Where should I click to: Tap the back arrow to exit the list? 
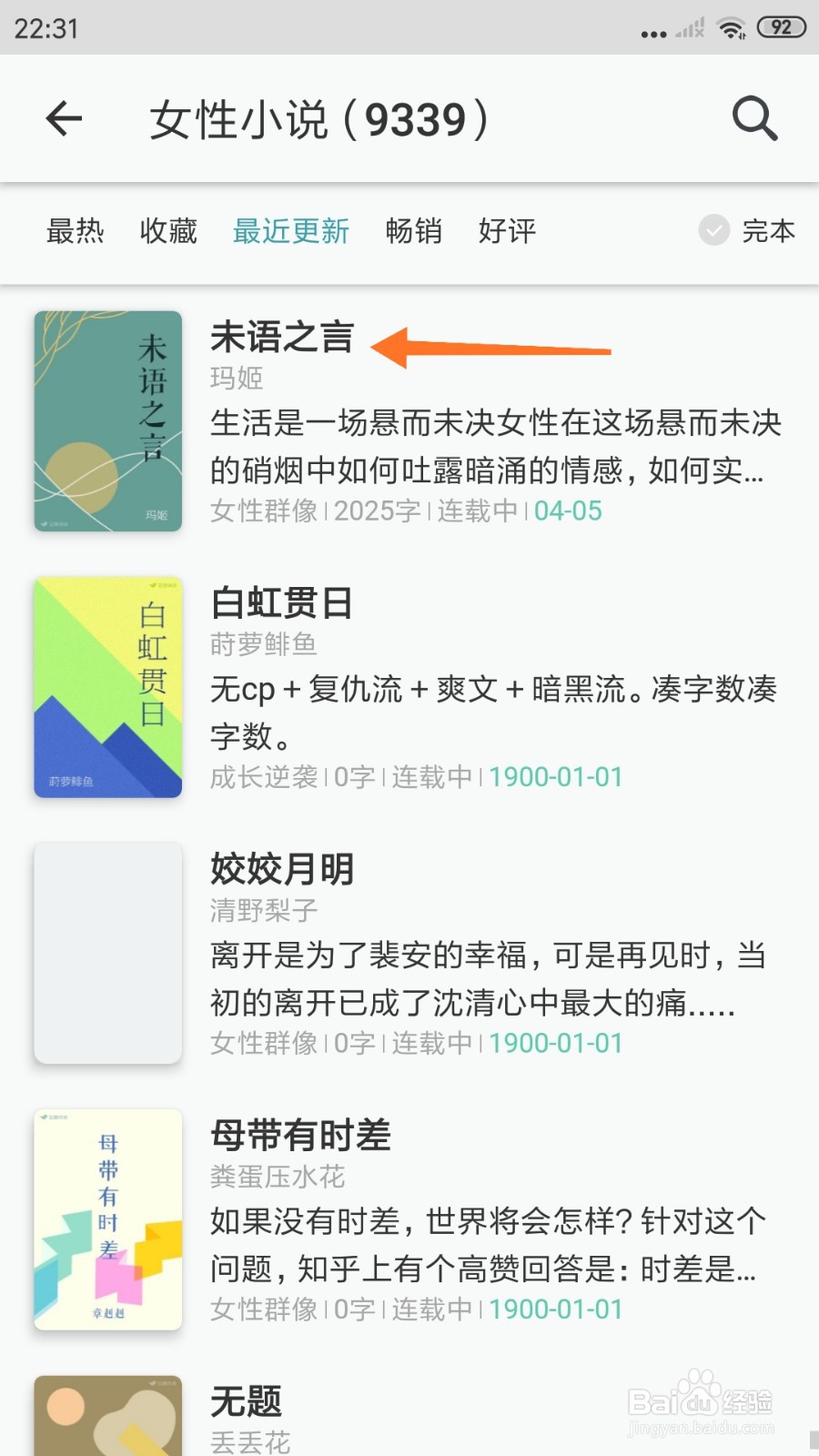(64, 118)
